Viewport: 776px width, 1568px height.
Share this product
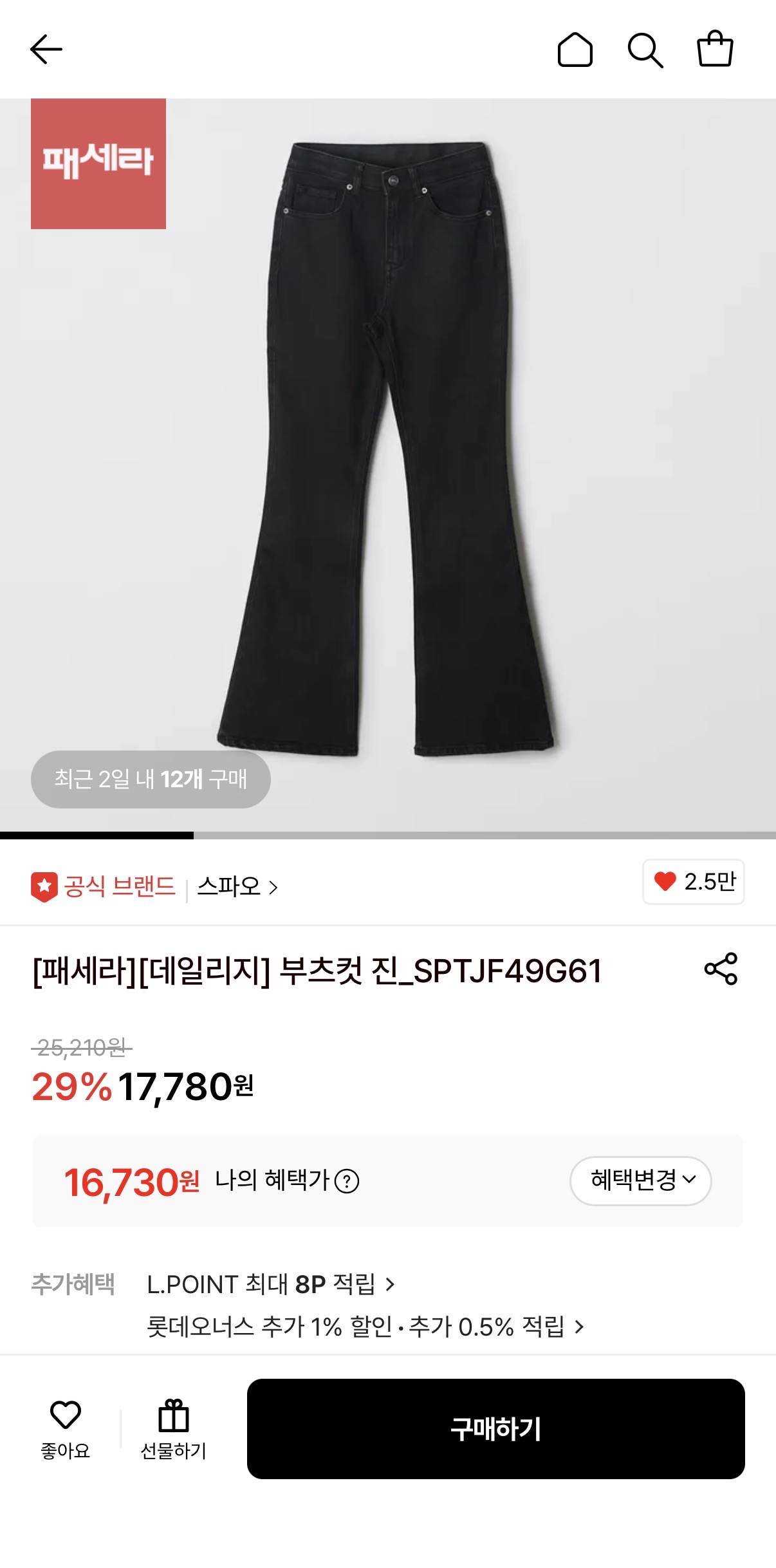[721, 969]
